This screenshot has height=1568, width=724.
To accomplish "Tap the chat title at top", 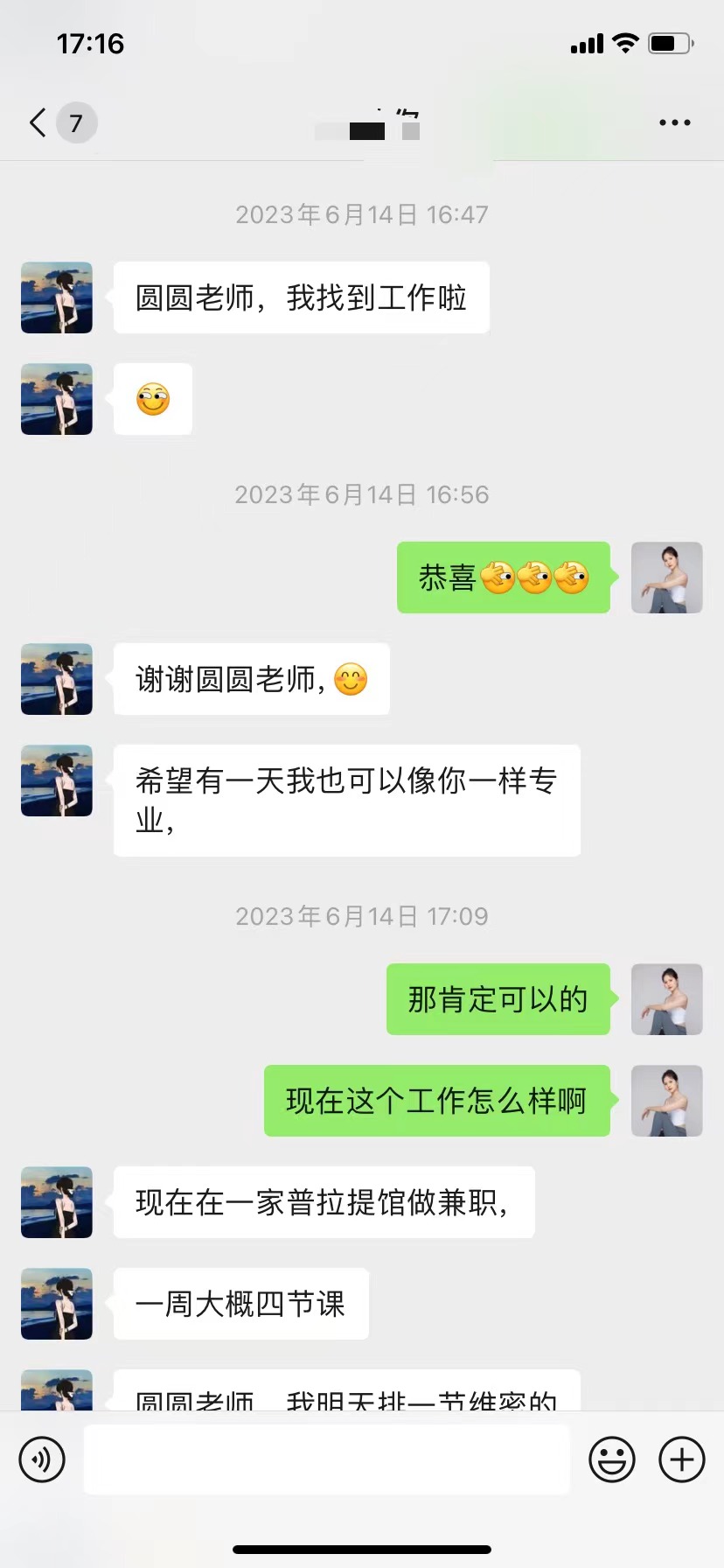I will point(362,122).
